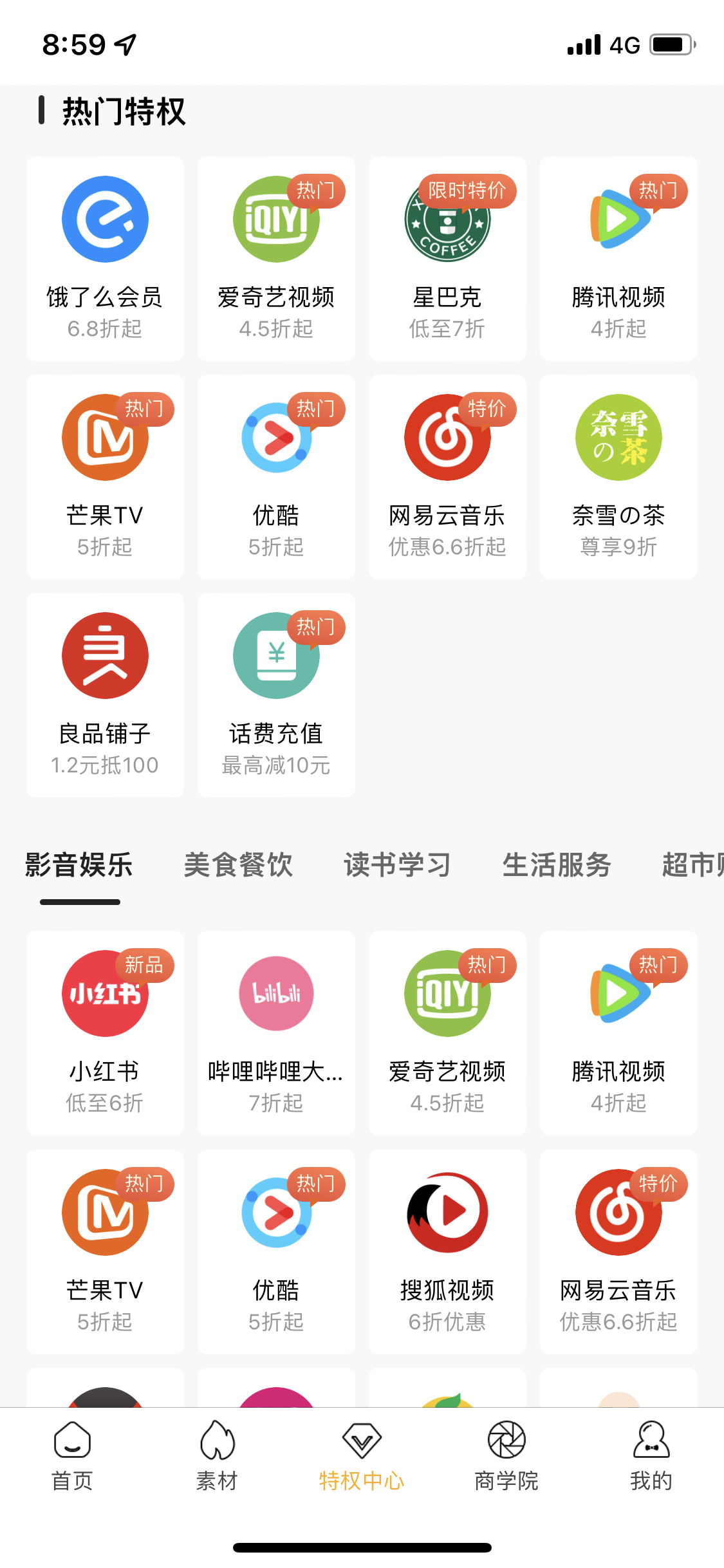Image resolution: width=724 pixels, height=1568 pixels.
Task: Open the 搜狐视频 6折优惠 card
Action: 447,1251
